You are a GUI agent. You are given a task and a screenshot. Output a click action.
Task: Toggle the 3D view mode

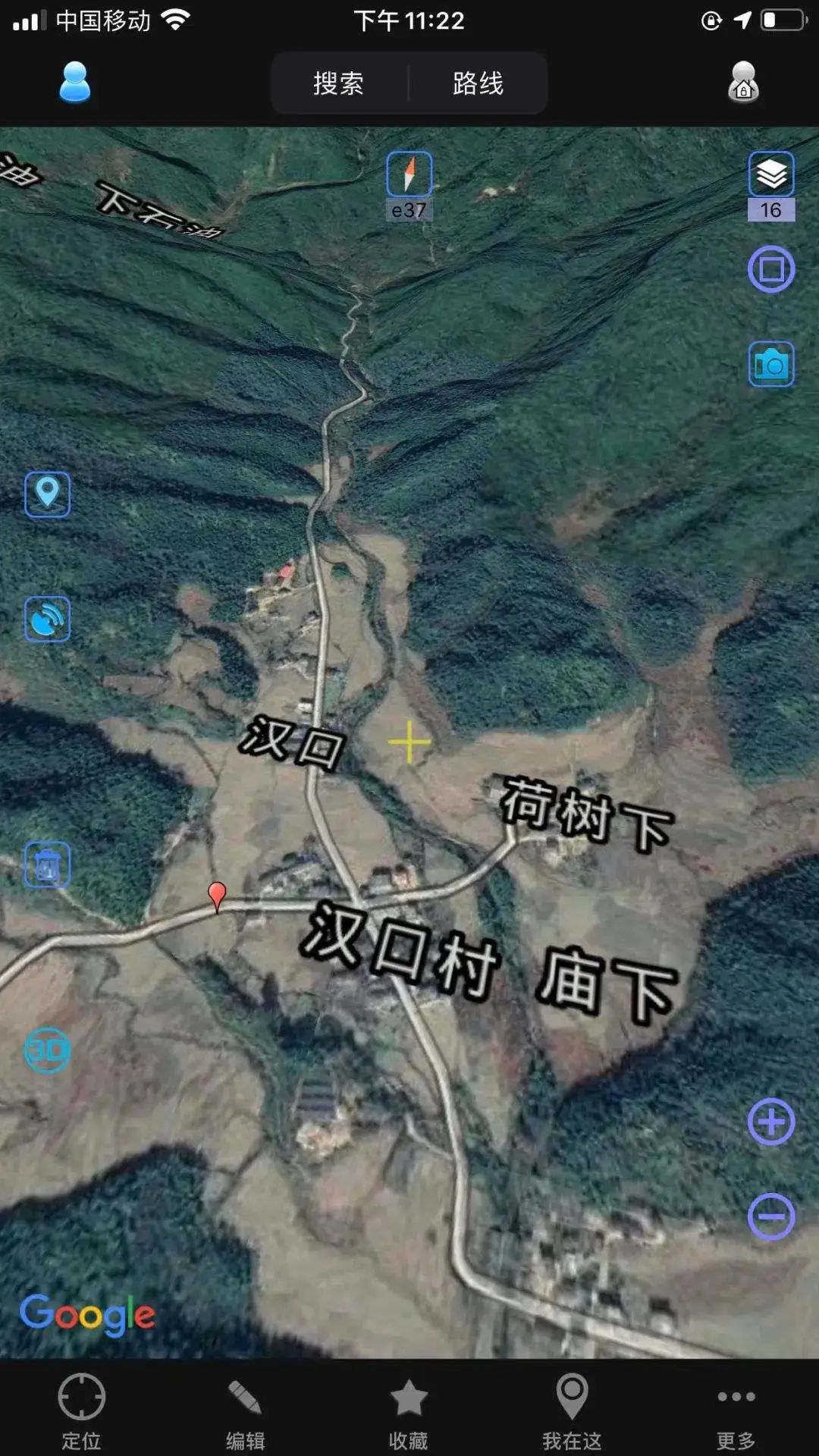coord(48,1050)
